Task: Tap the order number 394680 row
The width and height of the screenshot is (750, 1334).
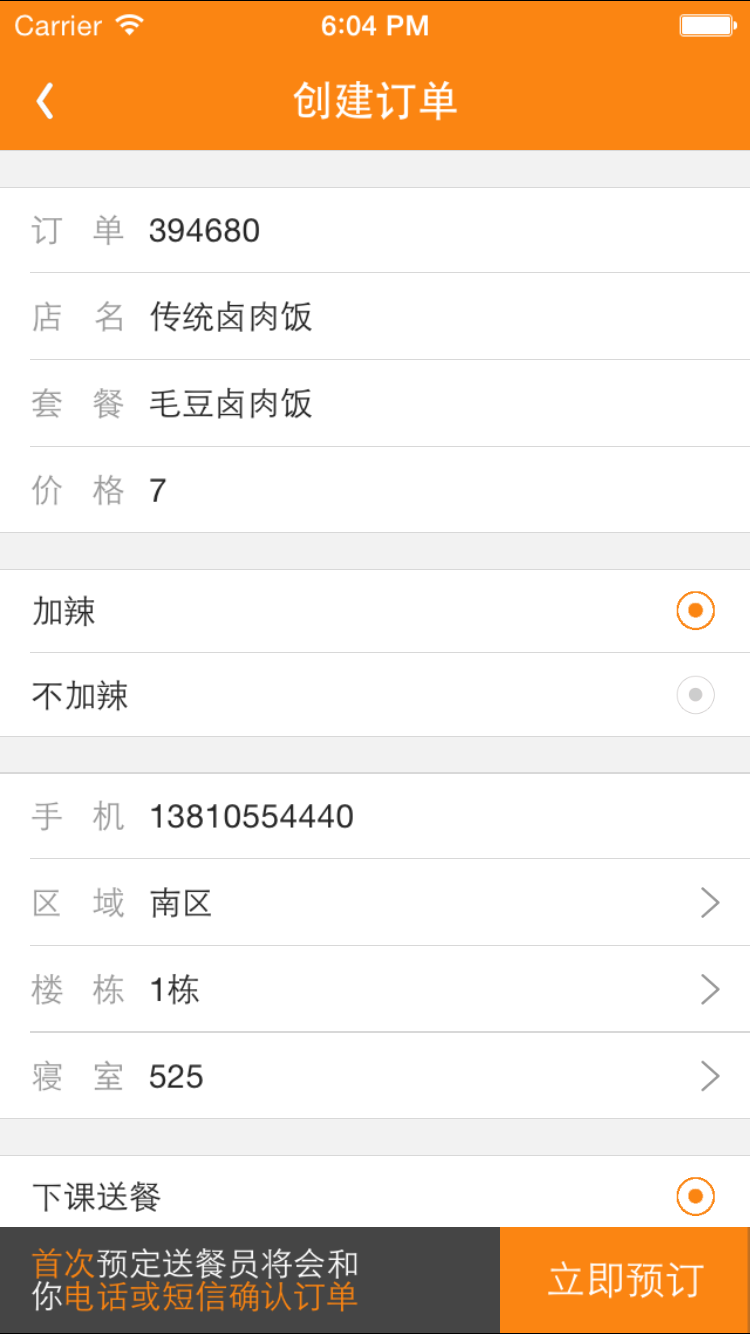Action: coord(204,230)
